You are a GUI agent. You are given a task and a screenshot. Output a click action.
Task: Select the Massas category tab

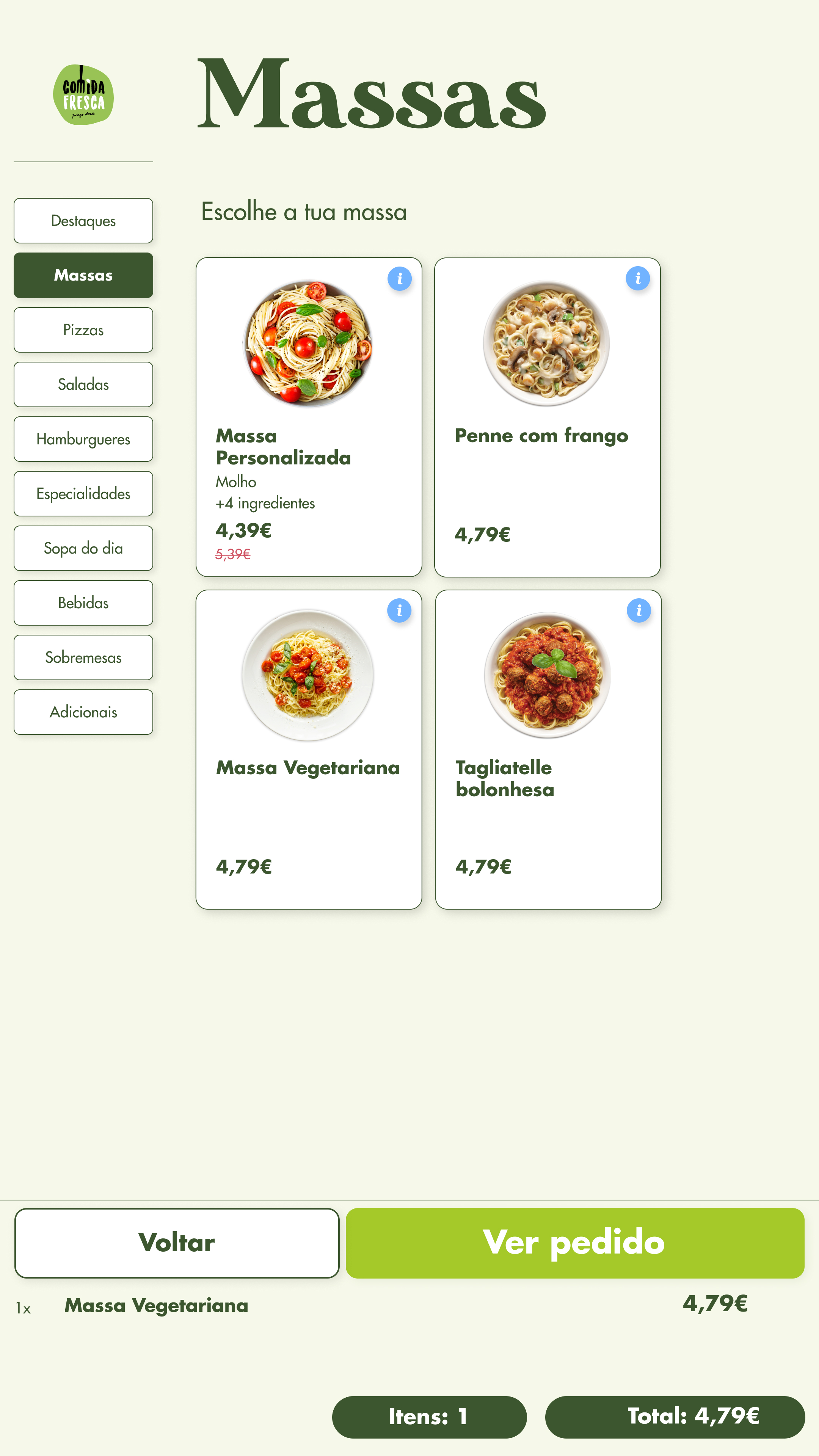83,275
